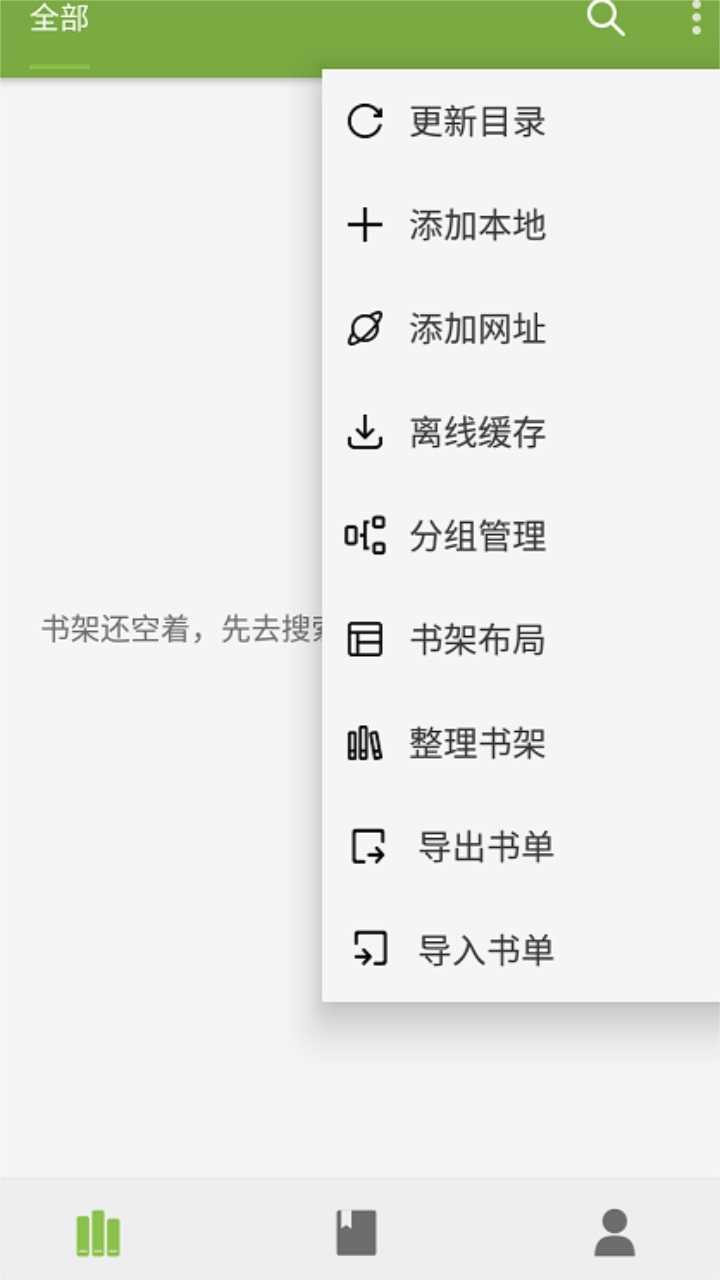Viewport: 720px width, 1280px height.
Task: Open the overflow menu icon
Action: (x=697, y=18)
